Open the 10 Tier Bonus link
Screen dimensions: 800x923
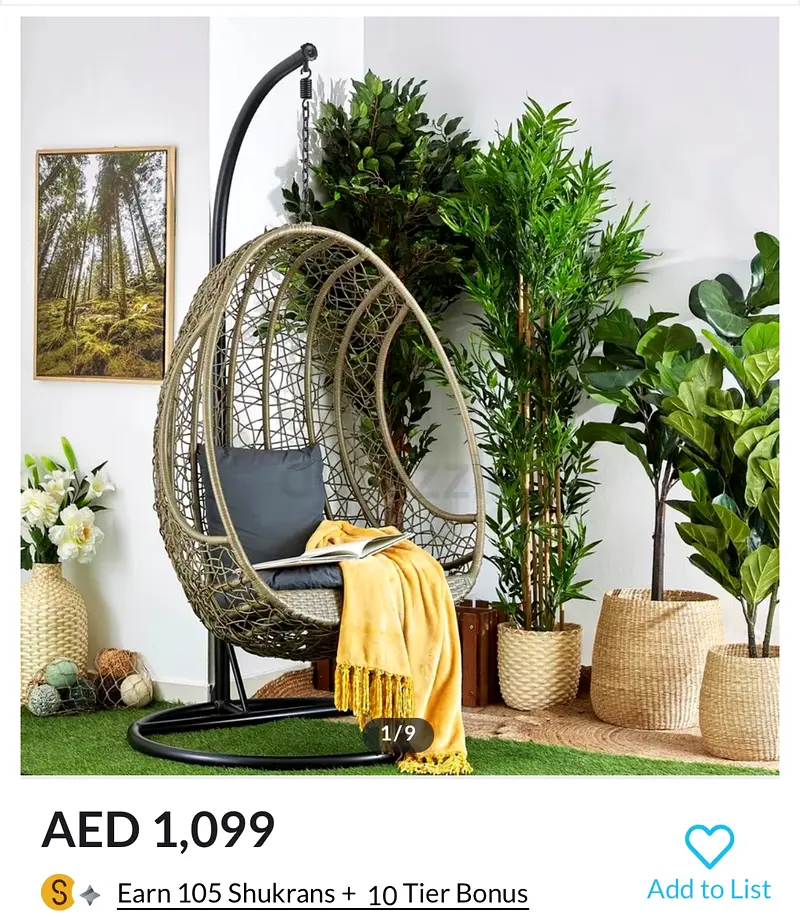[x=447, y=894]
